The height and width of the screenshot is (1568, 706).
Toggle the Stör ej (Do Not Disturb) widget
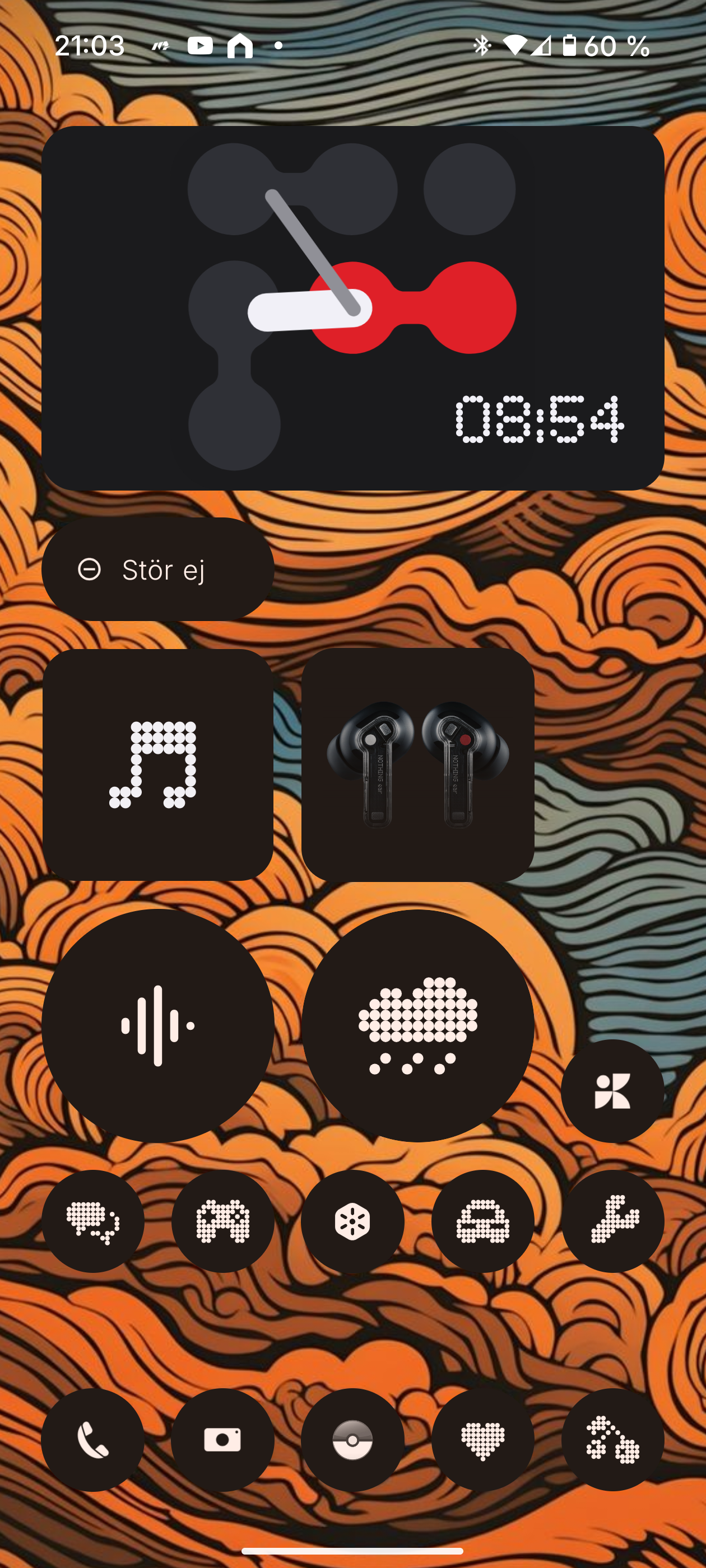[158, 569]
